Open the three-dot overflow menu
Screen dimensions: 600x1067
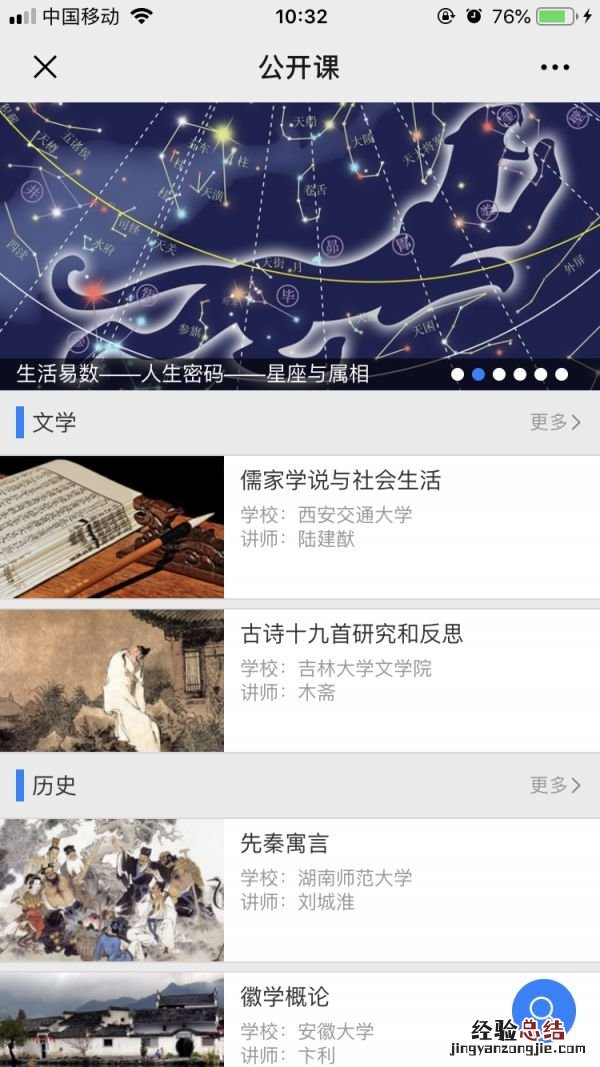tap(554, 67)
